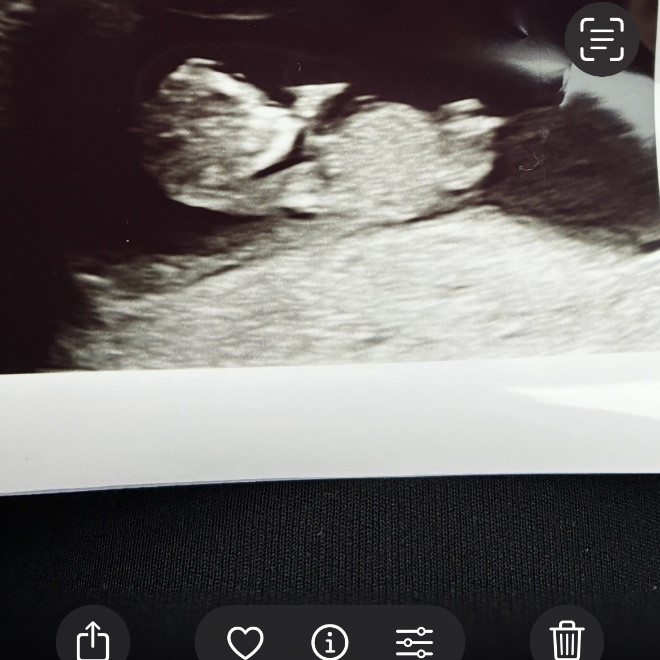
Task: Share this photo
Action: pos(93,640)
